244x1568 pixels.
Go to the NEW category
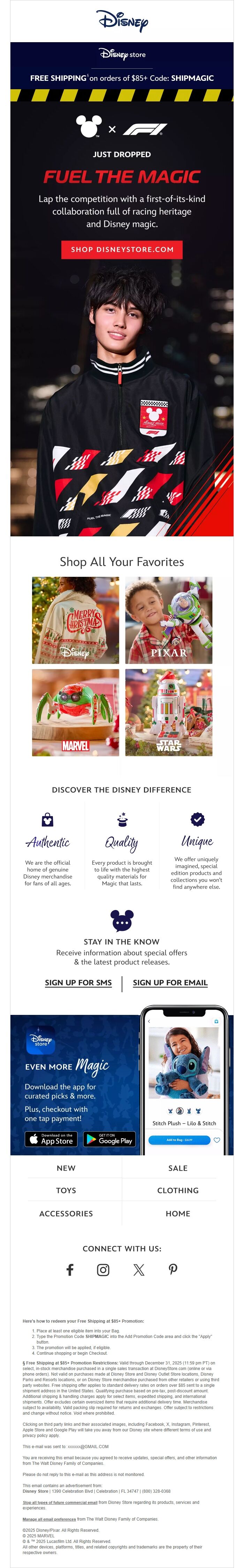coord(66,1168)
